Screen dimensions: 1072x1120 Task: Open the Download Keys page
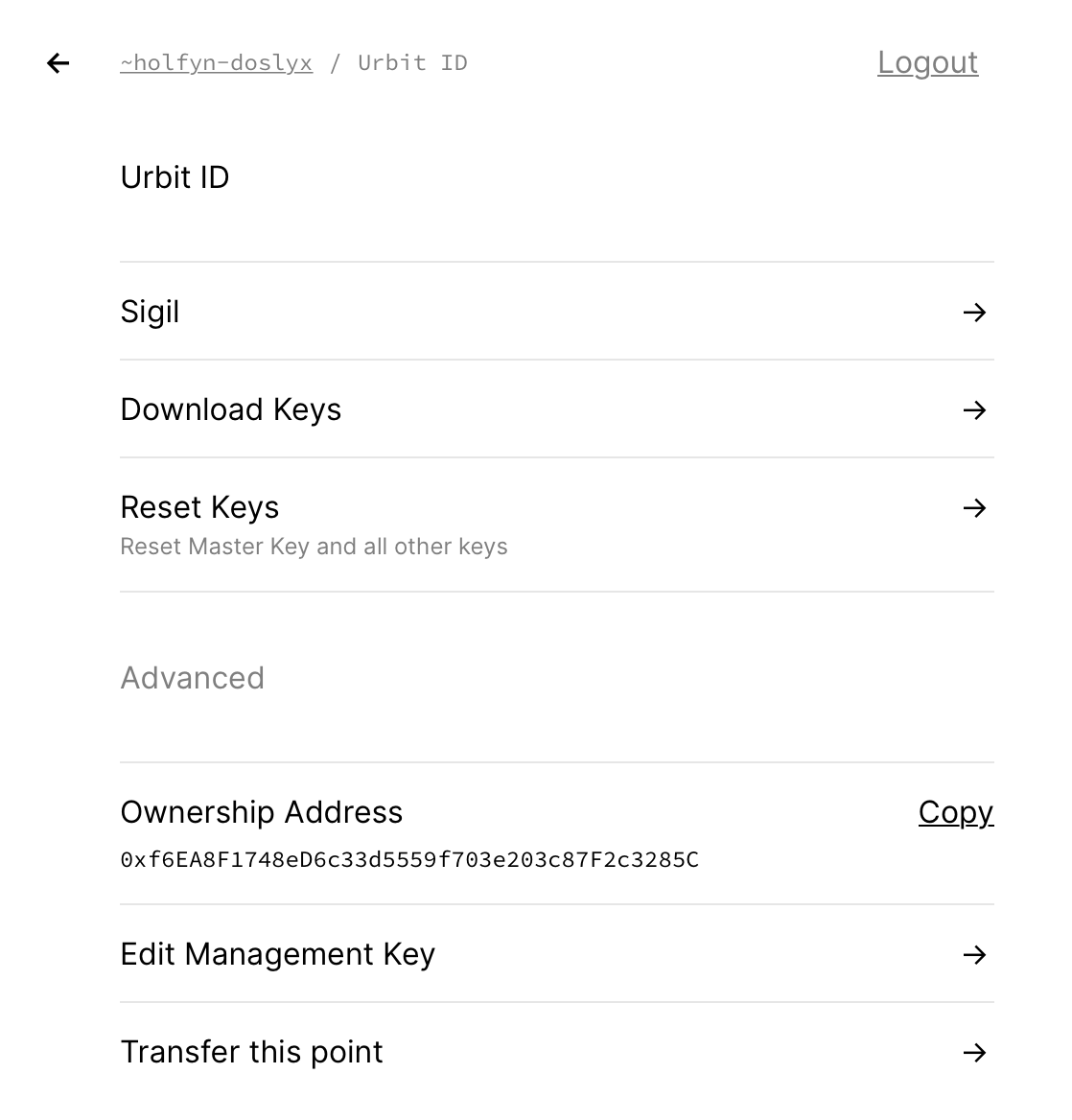point(230,409)
